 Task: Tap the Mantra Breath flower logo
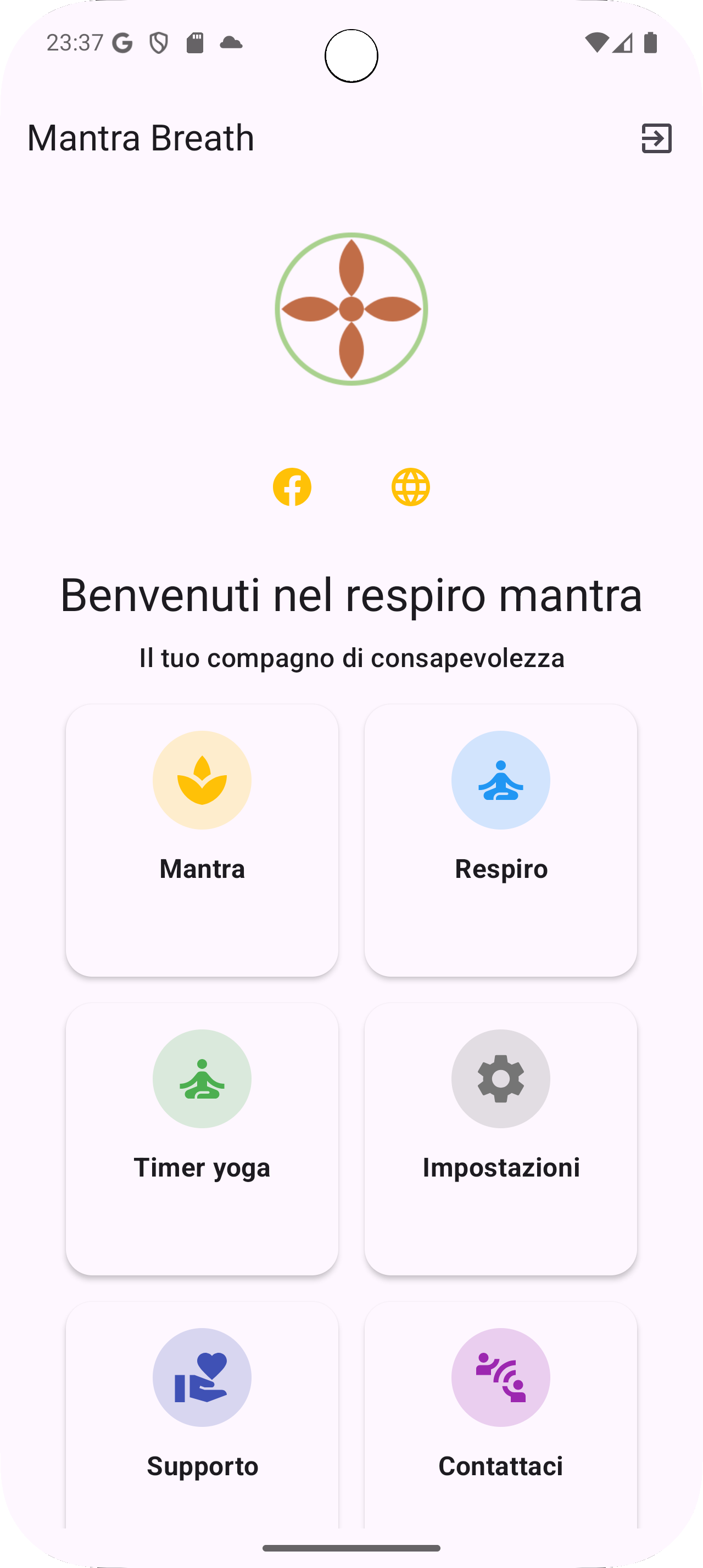coord(351,309)
